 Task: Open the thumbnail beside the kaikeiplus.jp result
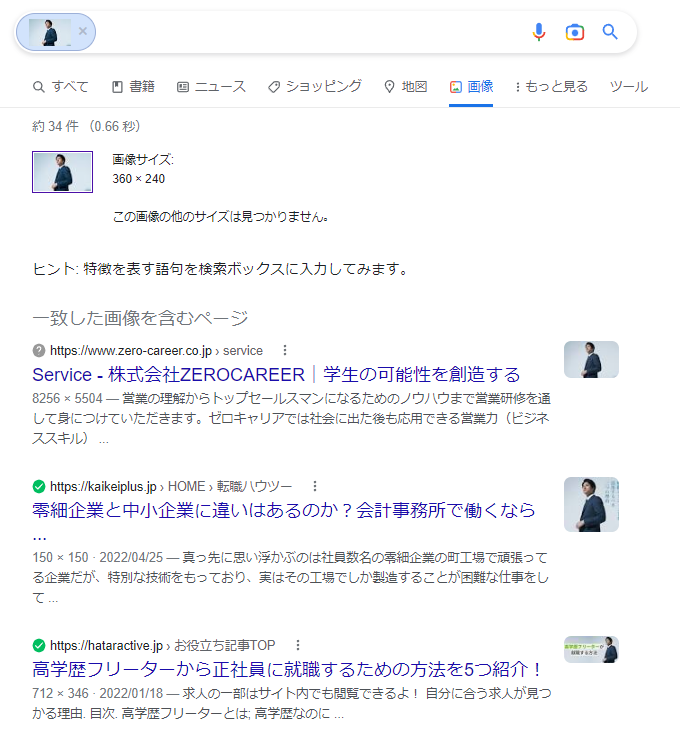click(x=591, y=504)
